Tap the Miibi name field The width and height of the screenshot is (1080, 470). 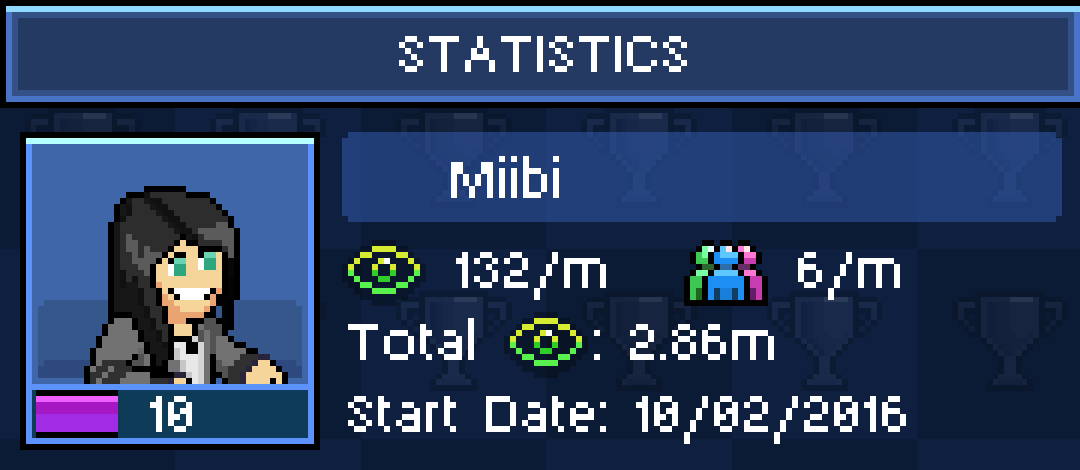pos(700,177)
